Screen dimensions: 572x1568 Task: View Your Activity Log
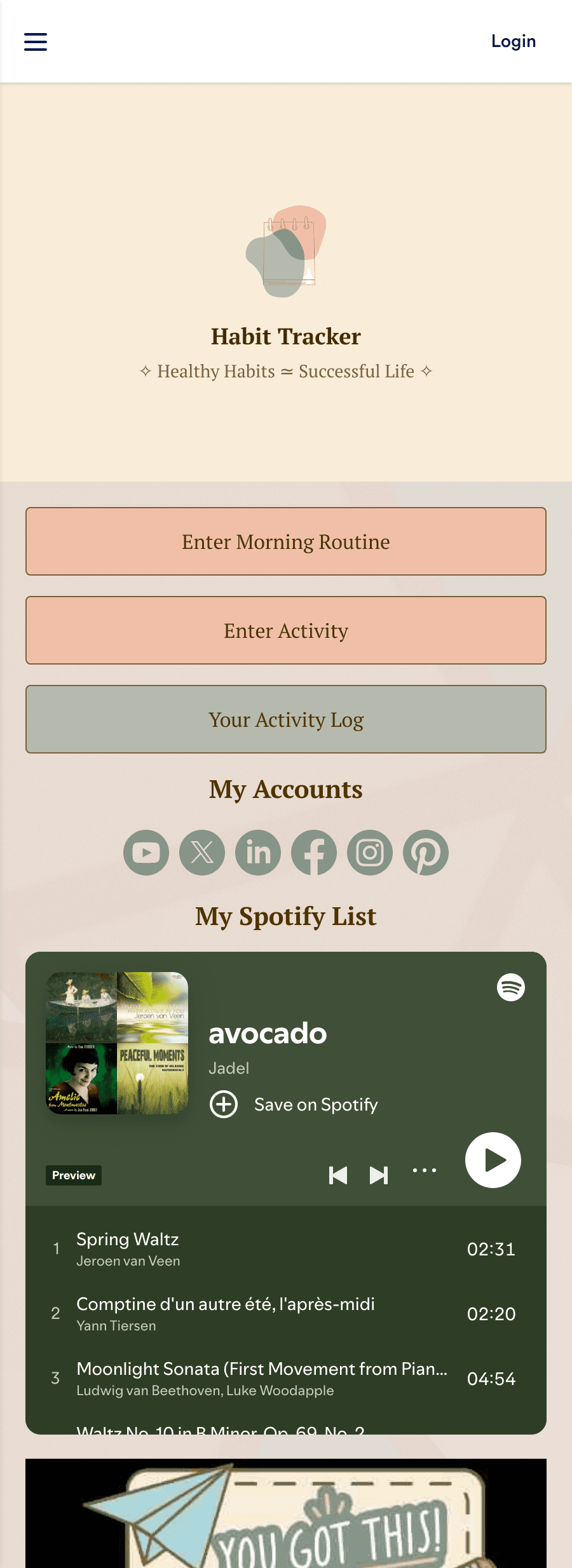point(286,719)
